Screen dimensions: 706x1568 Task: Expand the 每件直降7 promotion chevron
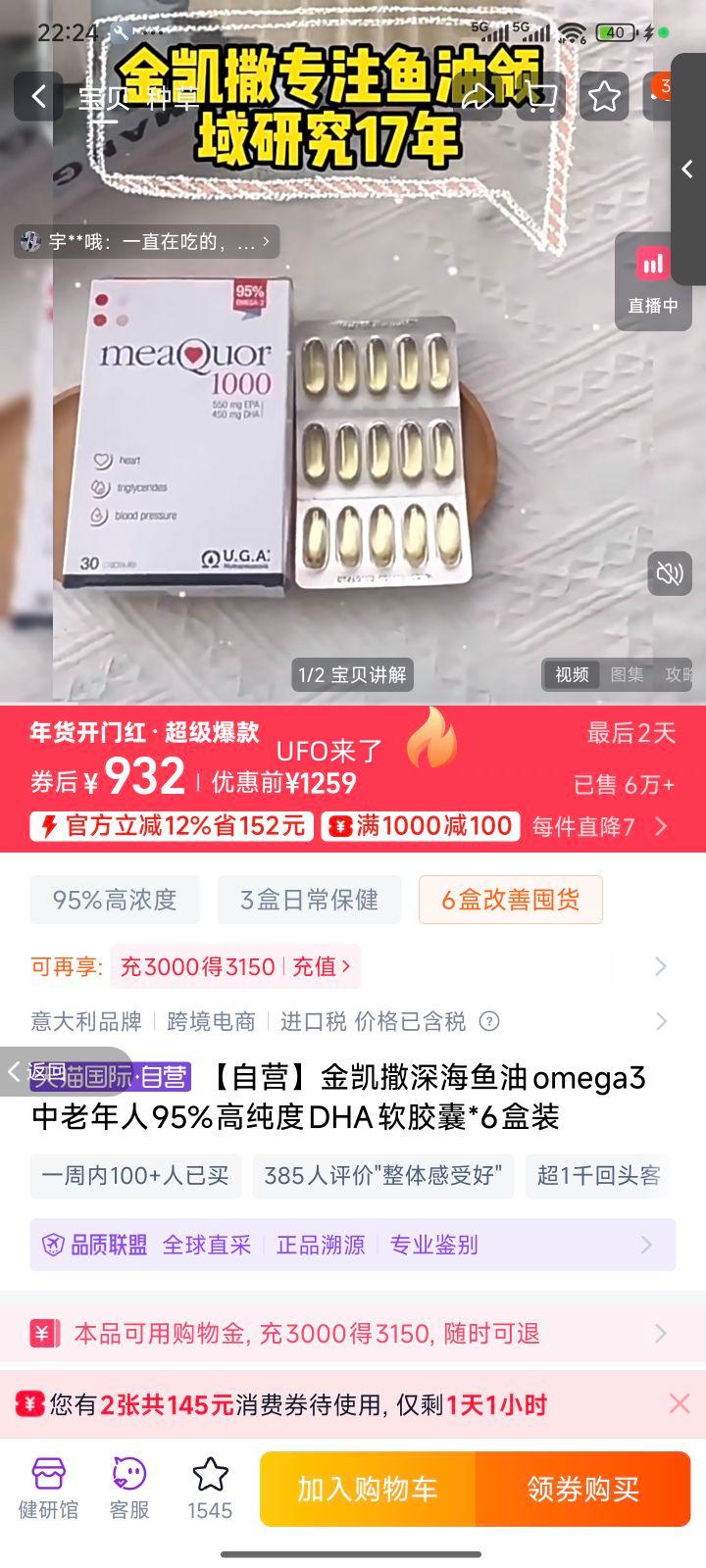(x=662, y=826)
